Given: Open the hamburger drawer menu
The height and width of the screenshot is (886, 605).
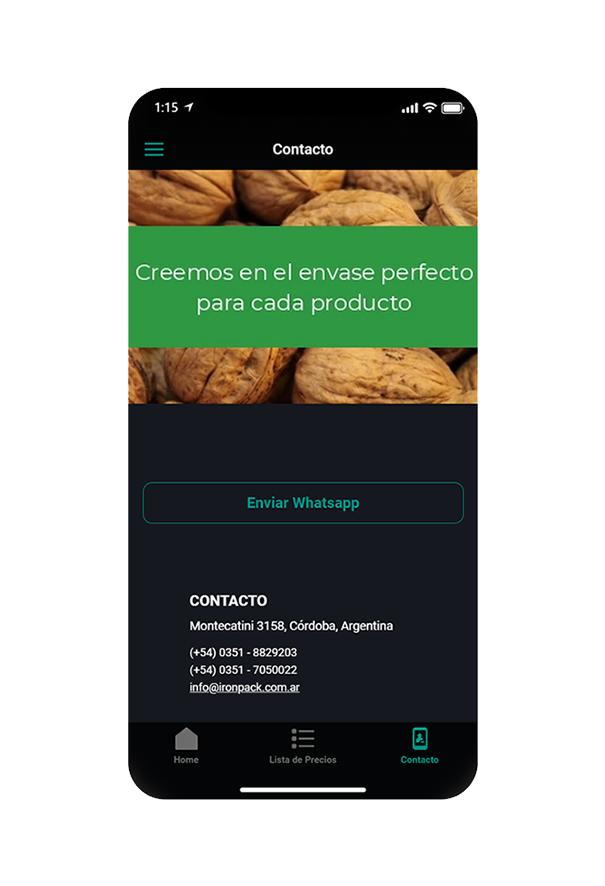Looking at the screenshot, I should (x=154, y=149).
